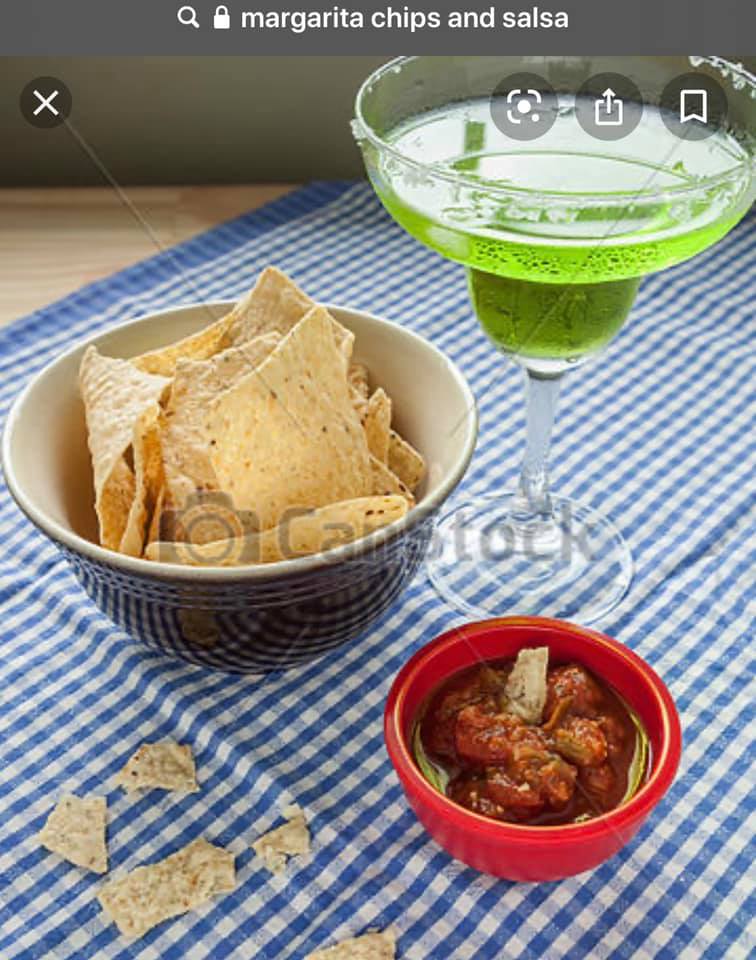The width and height of the screenshot is (756, 960).
Task: Close the image viewer
Action: pyautogui.click(x=46, y=103)
